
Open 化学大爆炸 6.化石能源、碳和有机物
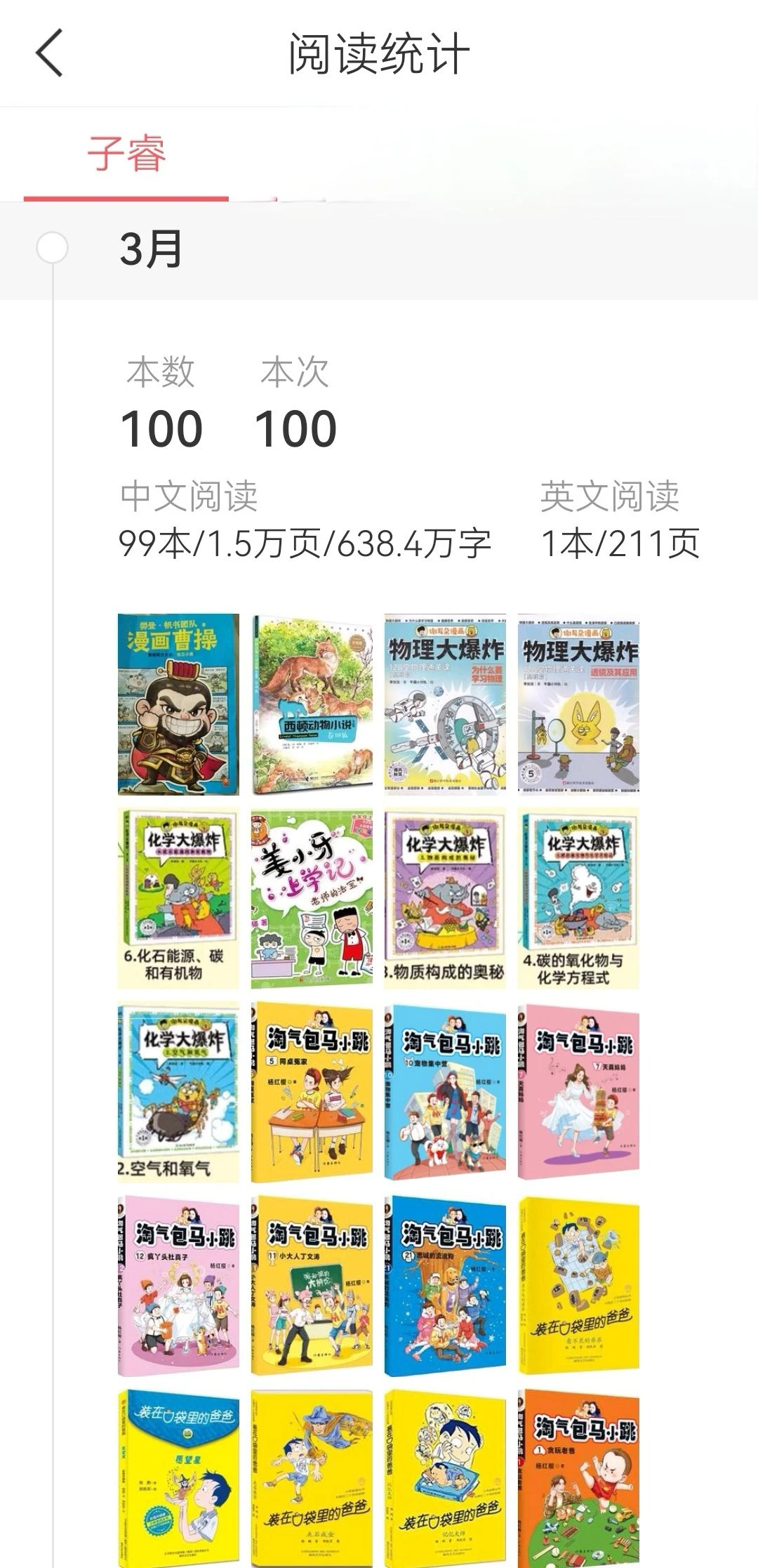pos(178,899)
